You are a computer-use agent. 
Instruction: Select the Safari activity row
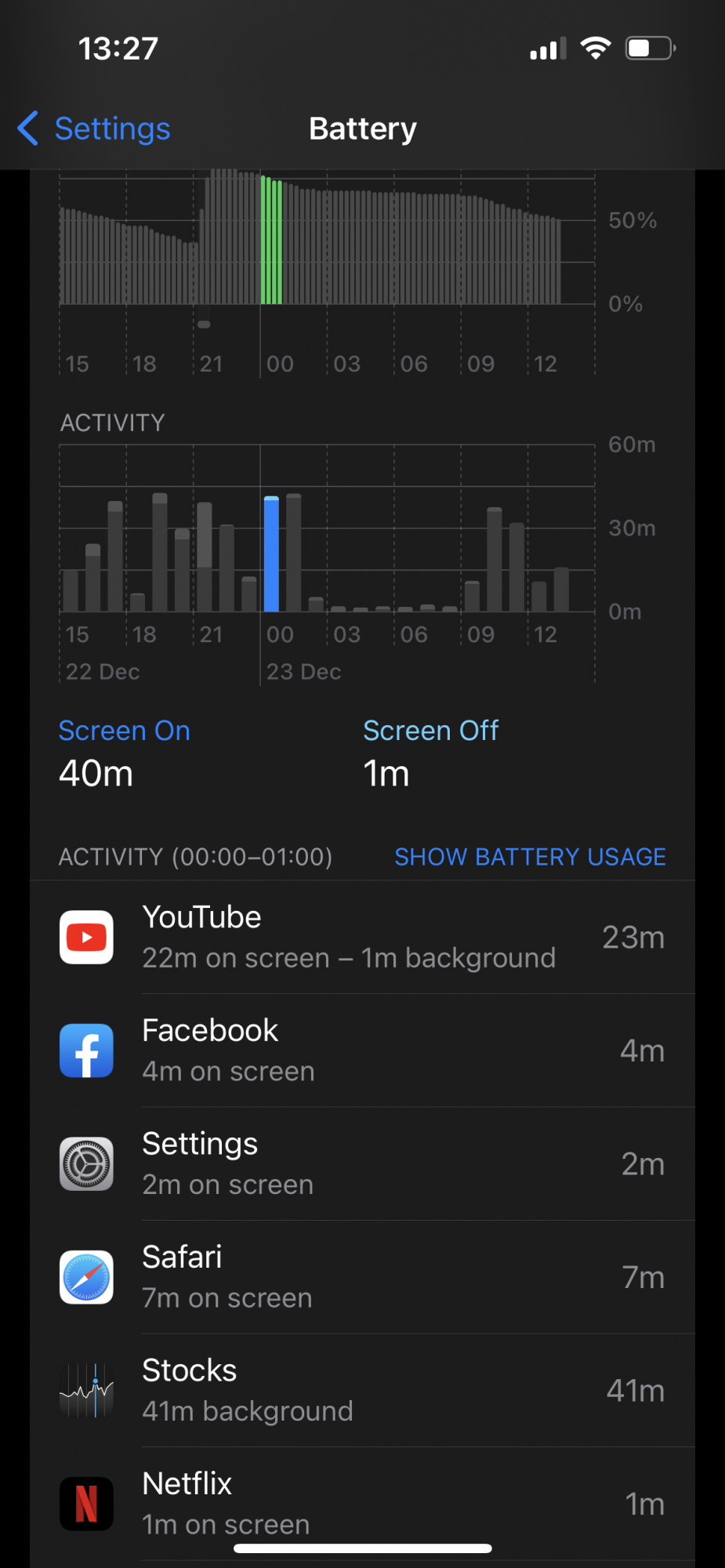point(362,1277)
